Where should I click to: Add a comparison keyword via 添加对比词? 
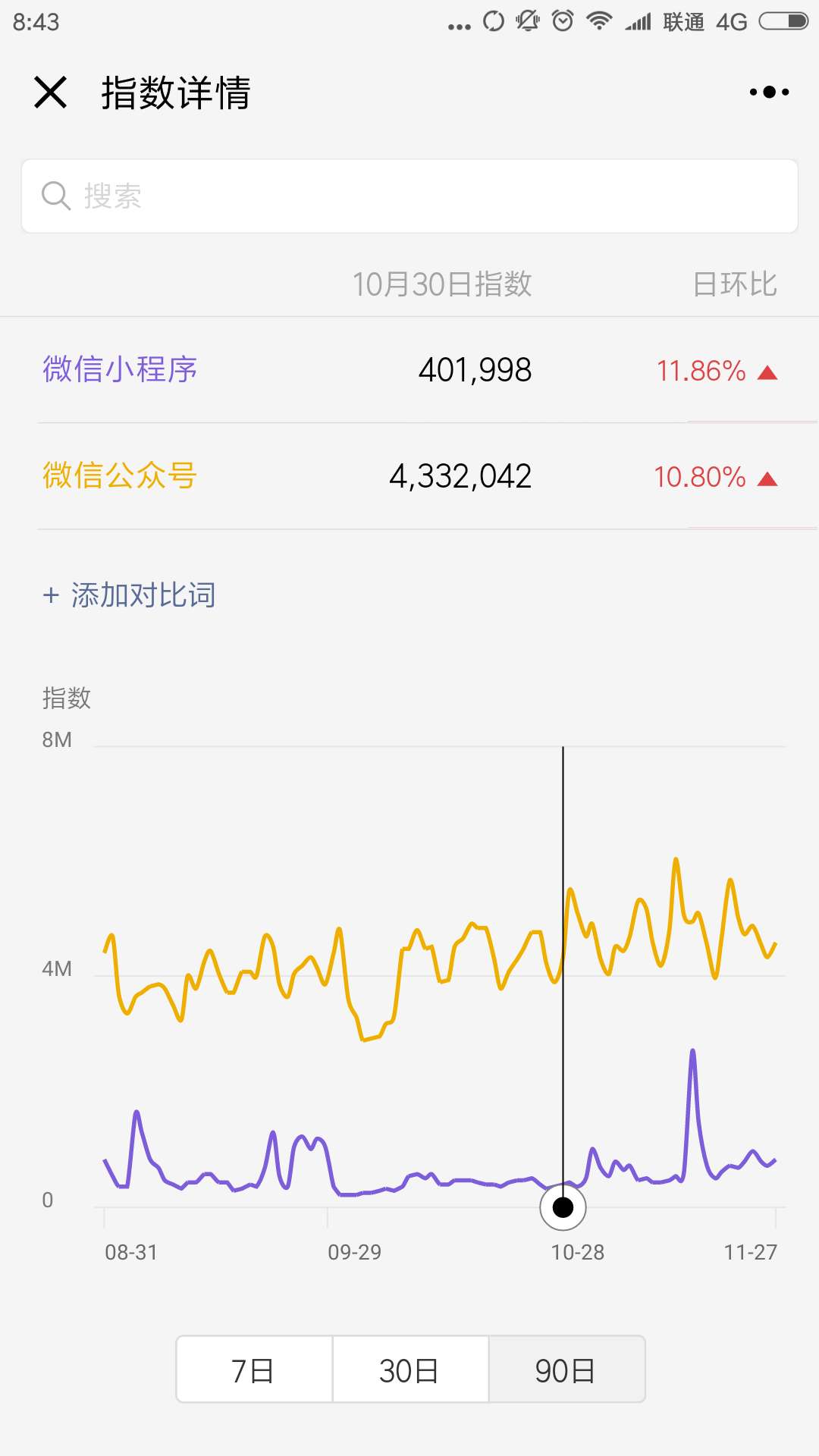(129, 595)
